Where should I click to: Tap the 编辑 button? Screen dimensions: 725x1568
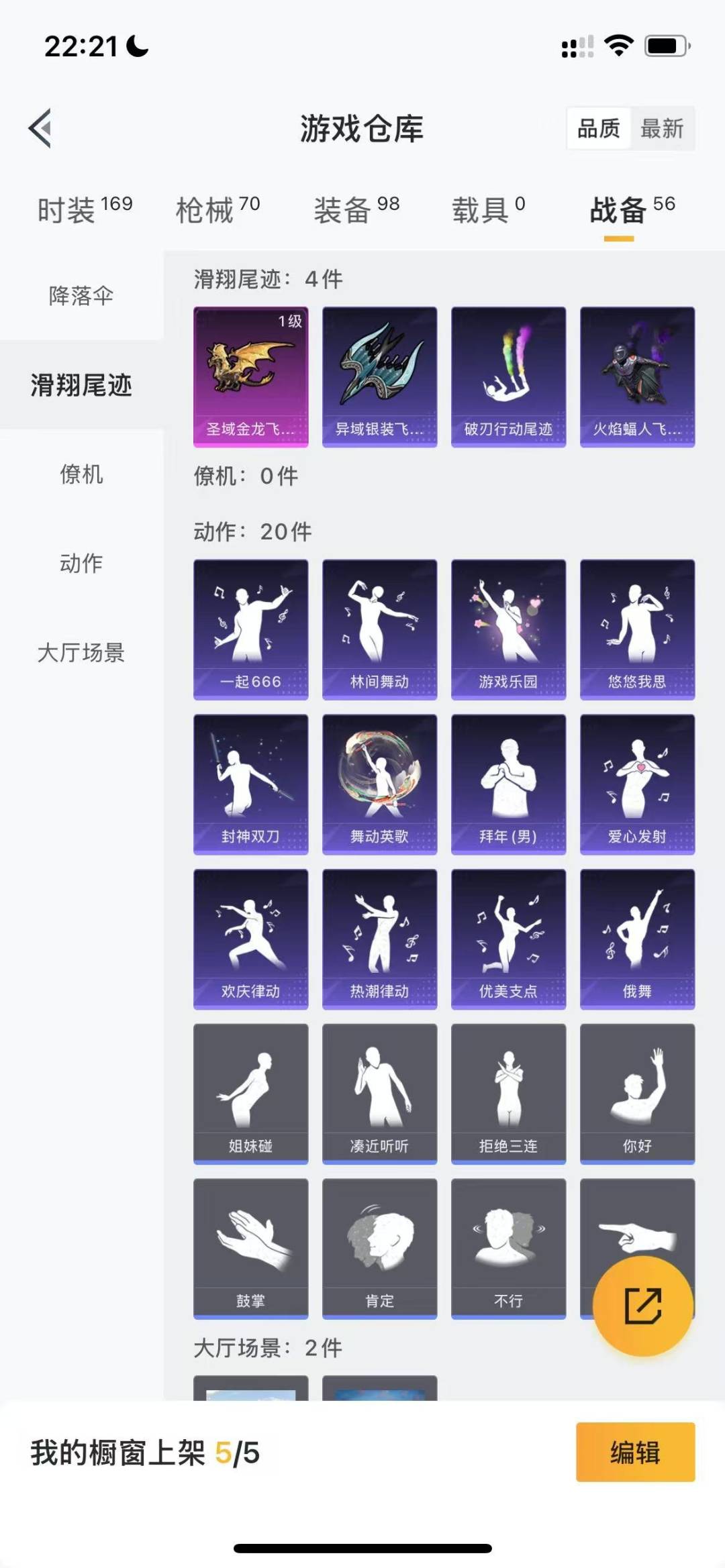point(635,1453)
